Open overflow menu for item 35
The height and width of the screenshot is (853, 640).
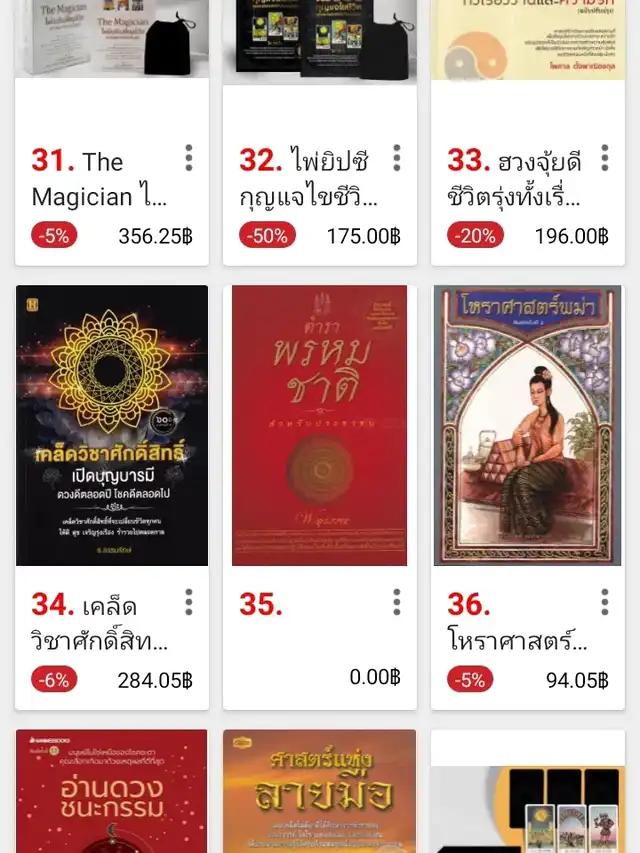[396, 602]
